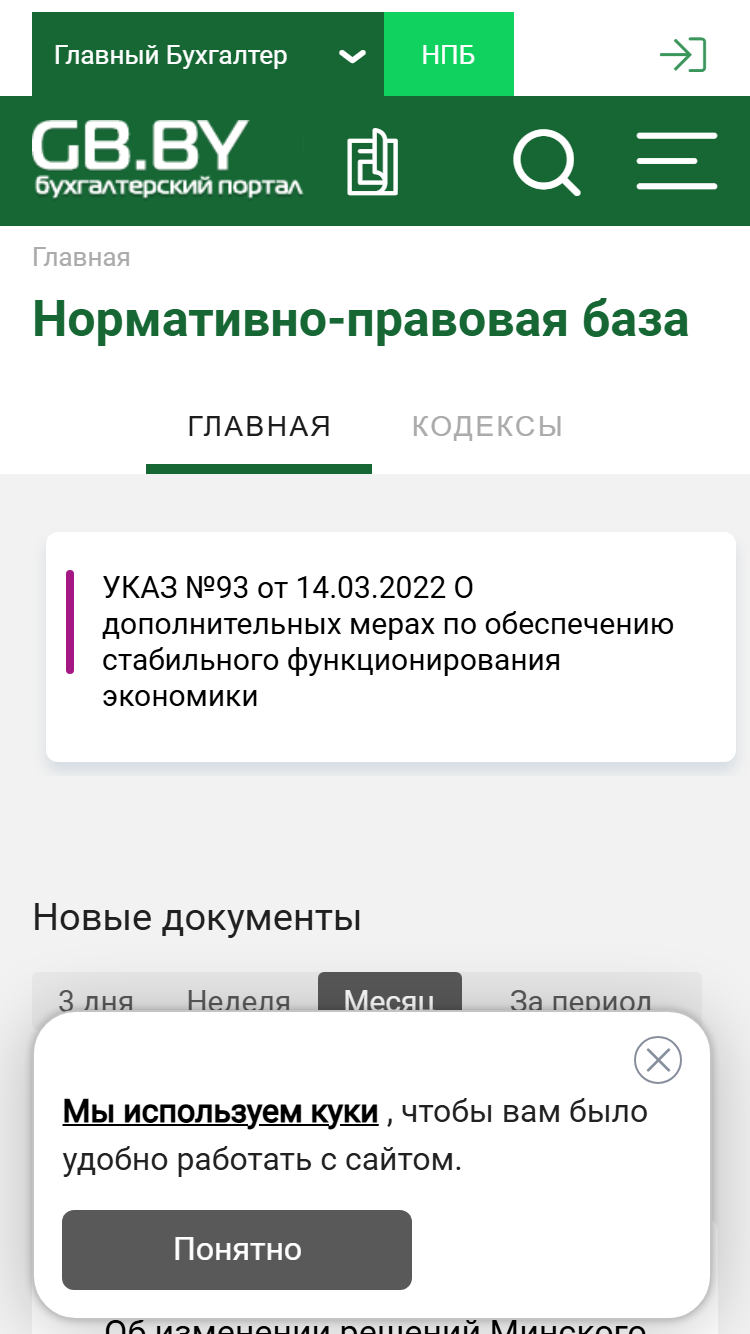
Task: Switch to the КОДЕКСЫ tab
Action: click(488, 427)
